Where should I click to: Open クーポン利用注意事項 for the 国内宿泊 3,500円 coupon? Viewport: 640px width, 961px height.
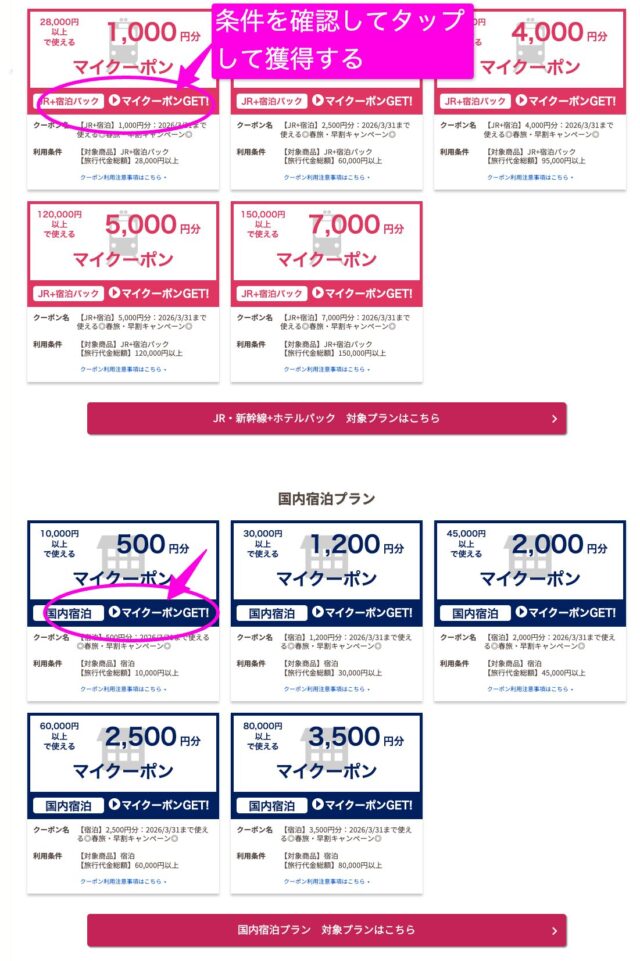pos(325,881)
